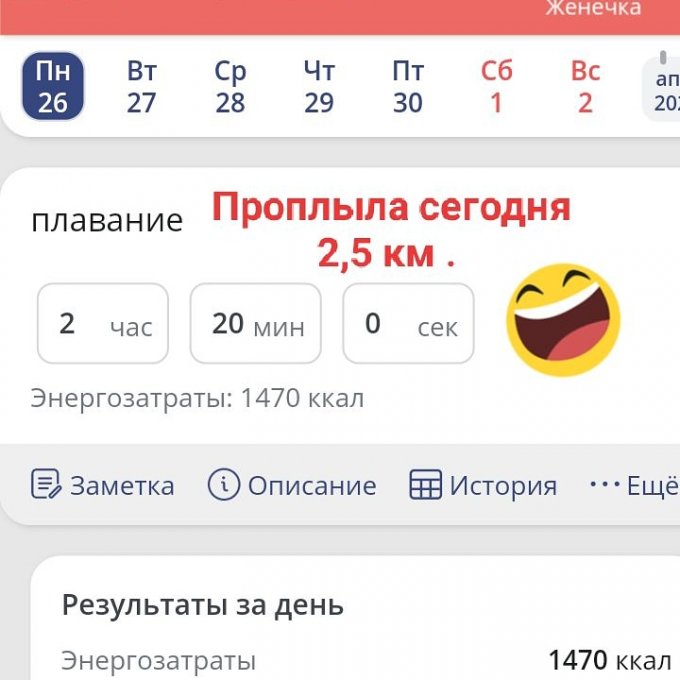Add a note with Заметка
This screenshot has width=680, height=680.
pyautogui.click(x=102, y=486)
